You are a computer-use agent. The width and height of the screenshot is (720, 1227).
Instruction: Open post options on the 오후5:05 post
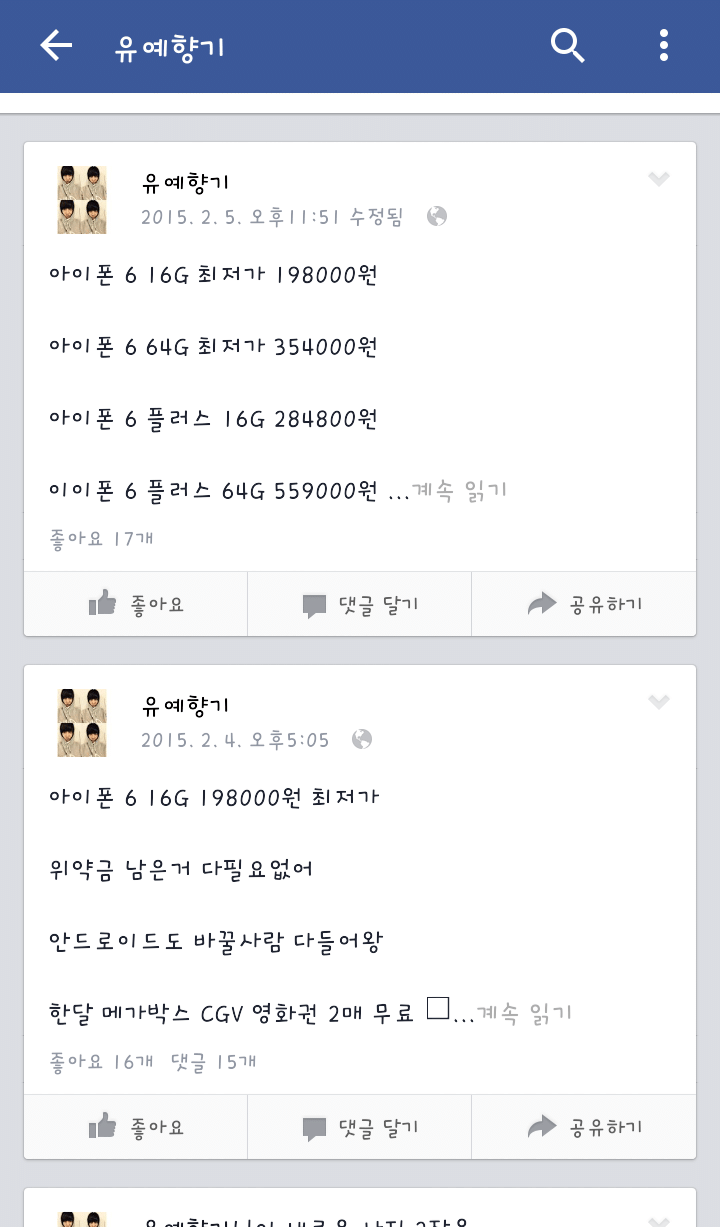point(658,702)
